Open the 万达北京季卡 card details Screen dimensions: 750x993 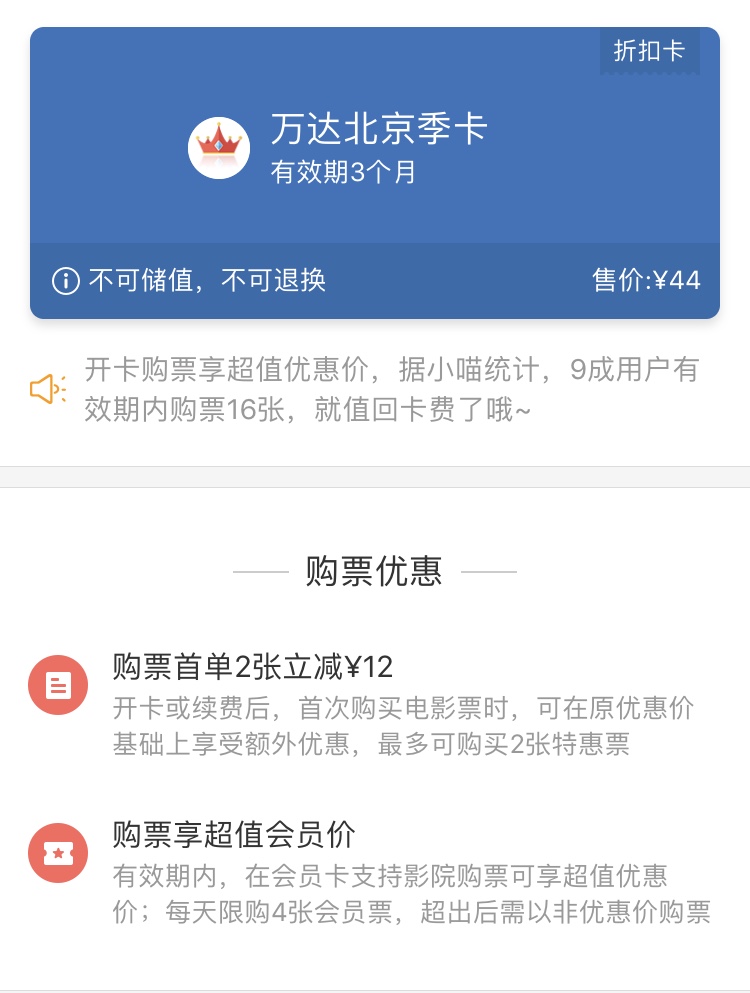tap(378, 130)
